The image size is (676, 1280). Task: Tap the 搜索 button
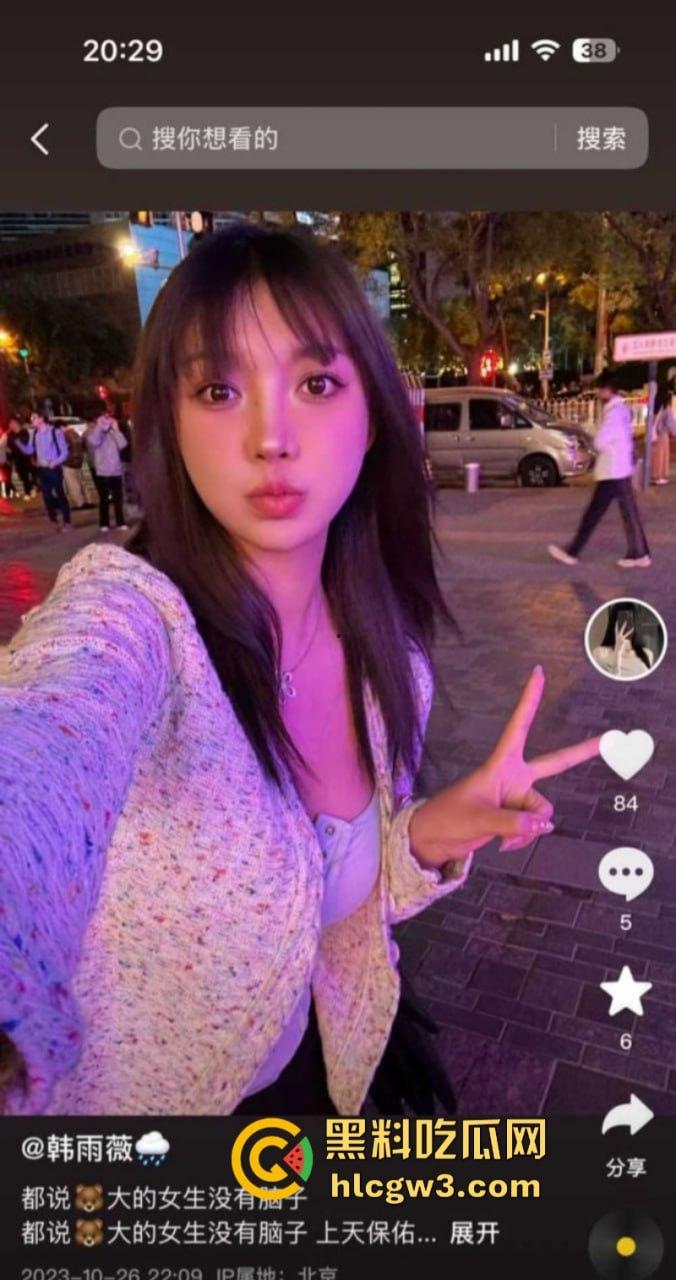[x=601, y=138]
